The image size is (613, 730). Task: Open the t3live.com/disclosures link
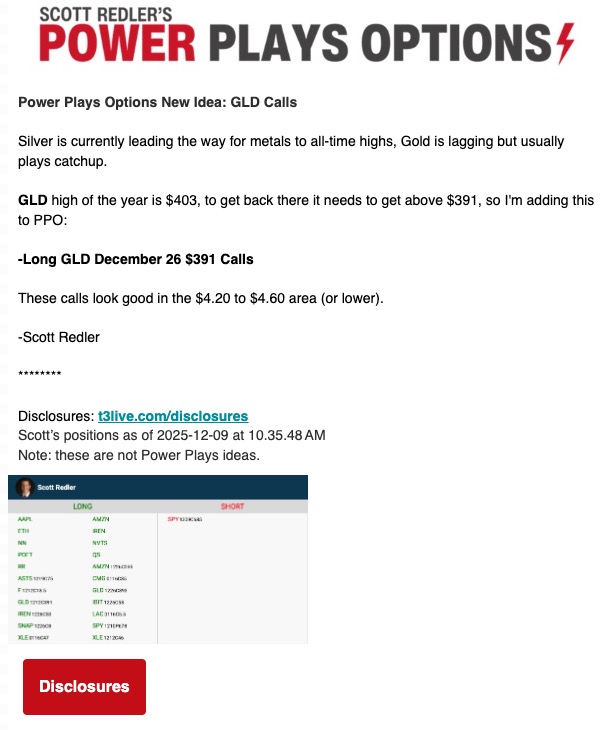pyautogui.click(x=172, y=415)
